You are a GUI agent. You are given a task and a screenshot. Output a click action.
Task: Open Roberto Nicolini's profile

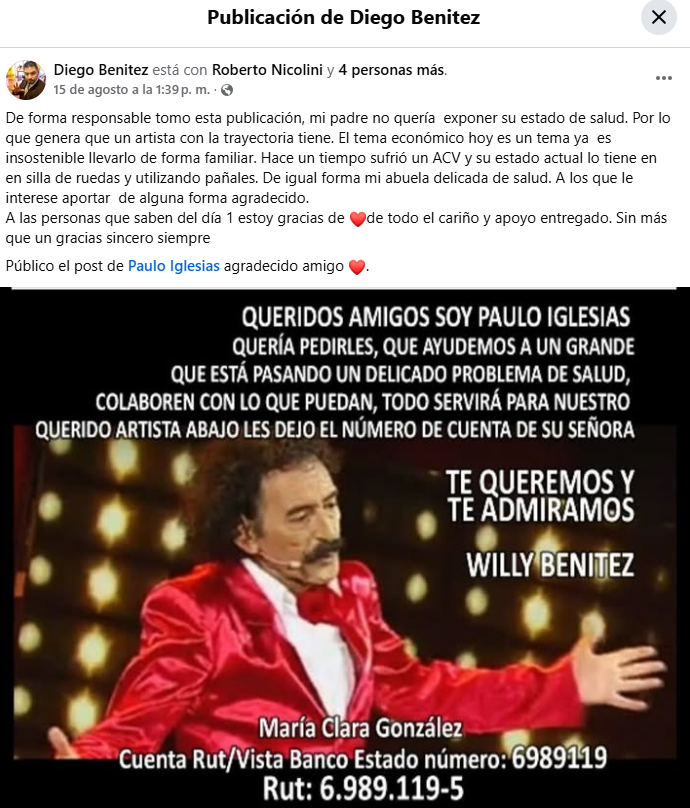pyautogui.click(x=267, y=70)
